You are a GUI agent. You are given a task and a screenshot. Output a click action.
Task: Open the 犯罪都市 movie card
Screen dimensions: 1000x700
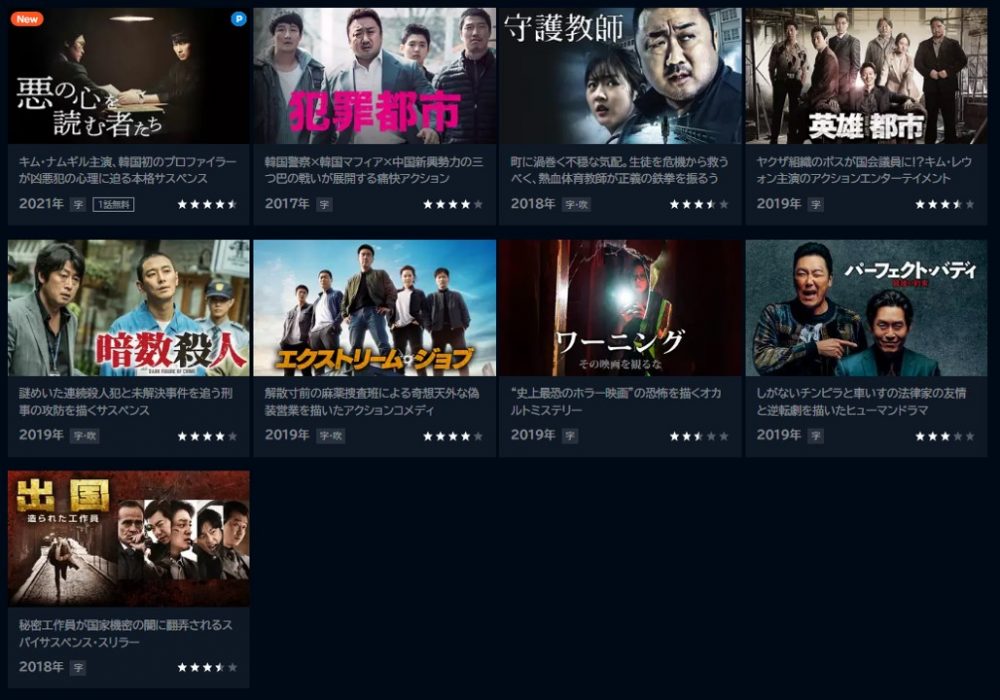pos(375,77)
